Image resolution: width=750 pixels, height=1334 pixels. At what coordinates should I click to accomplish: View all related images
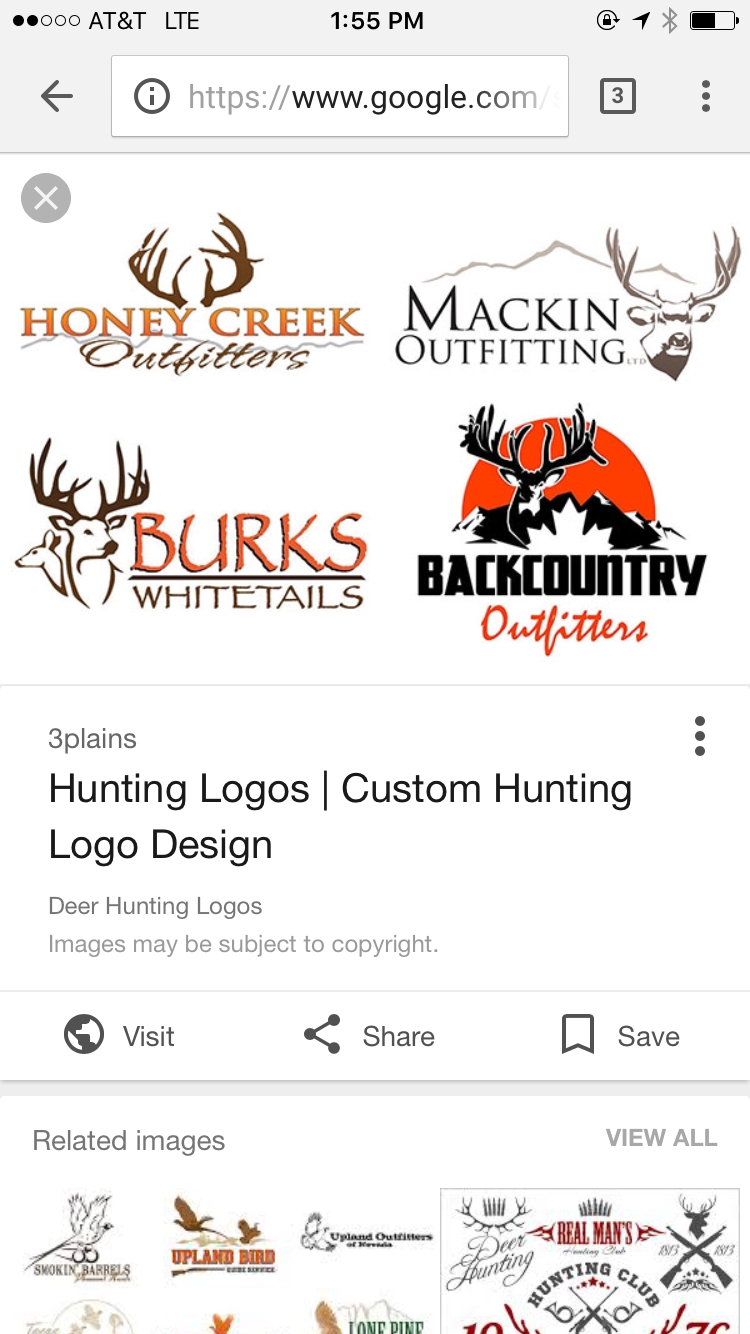click(661, 1138)
